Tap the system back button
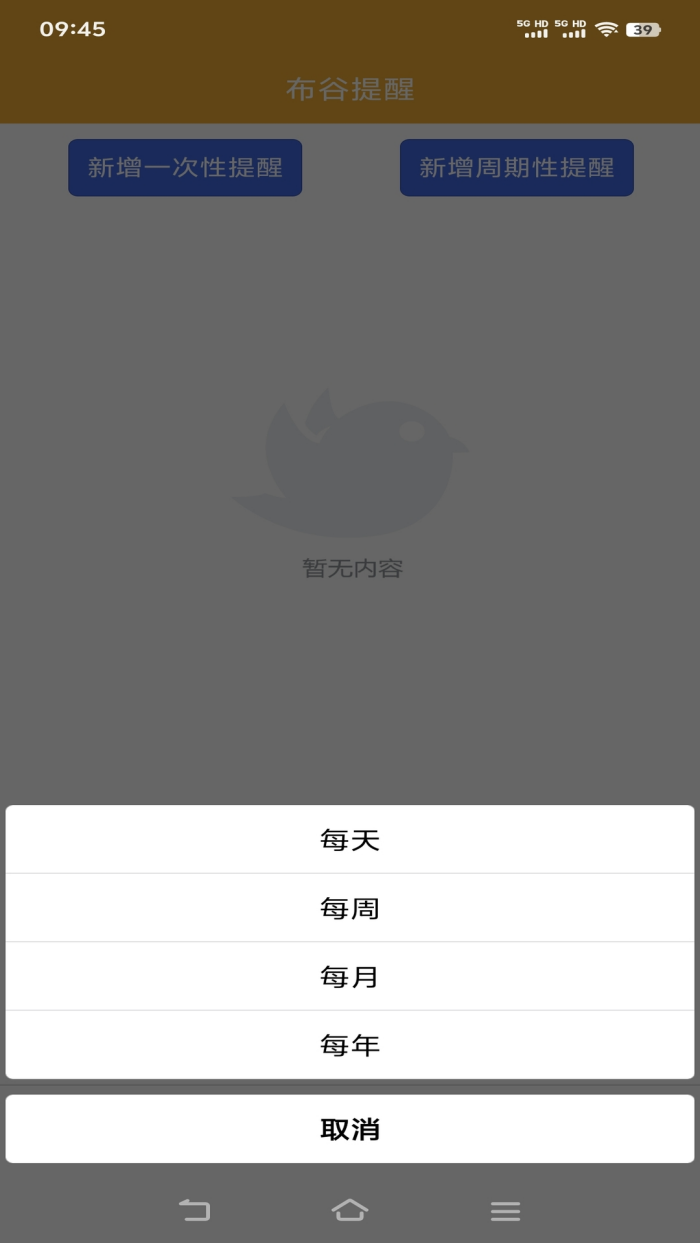Image resolution: width=700 pixels, height=1243 pixels. point(195,1210)
